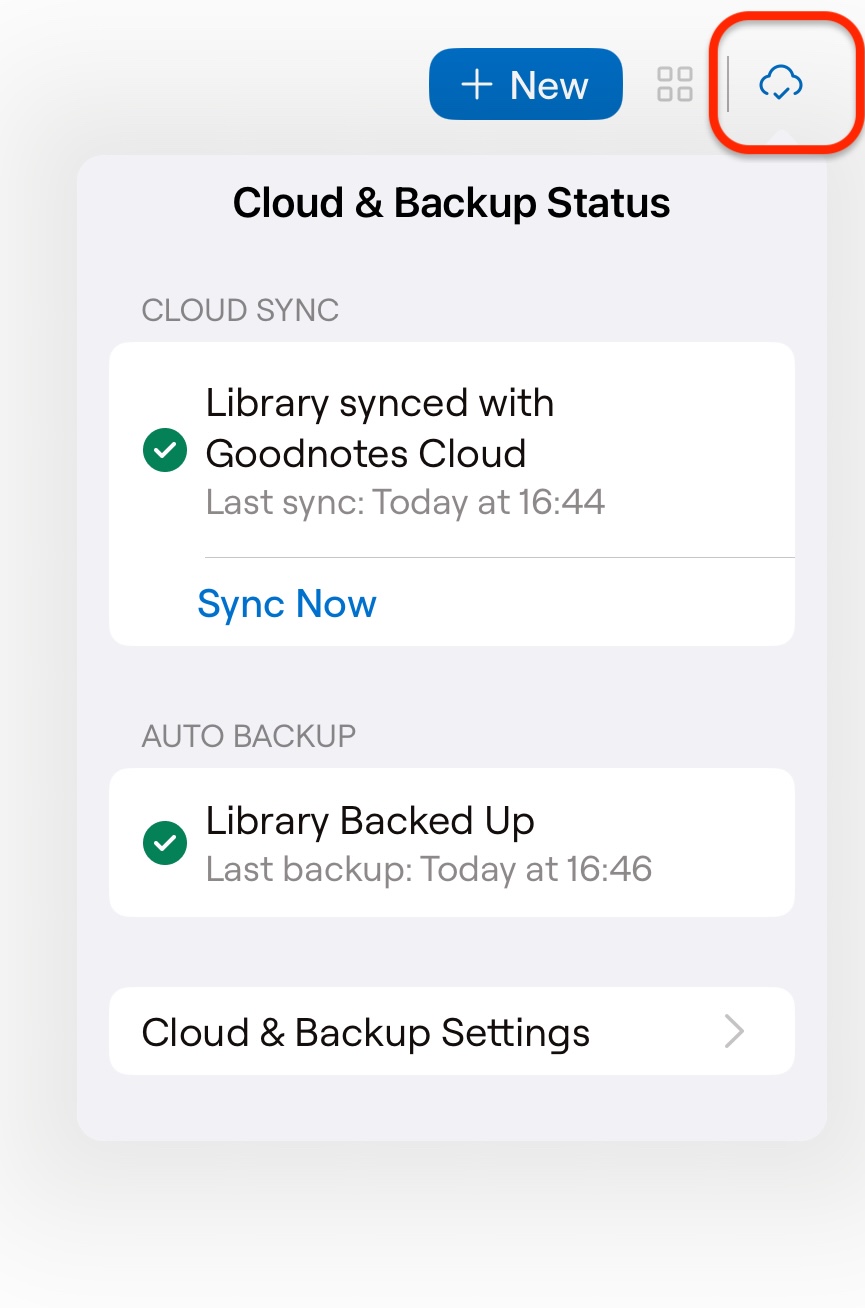Select the CLOUD SYNC section header
The width and height of the screenshot is (865, 1308).
point(239,311)
